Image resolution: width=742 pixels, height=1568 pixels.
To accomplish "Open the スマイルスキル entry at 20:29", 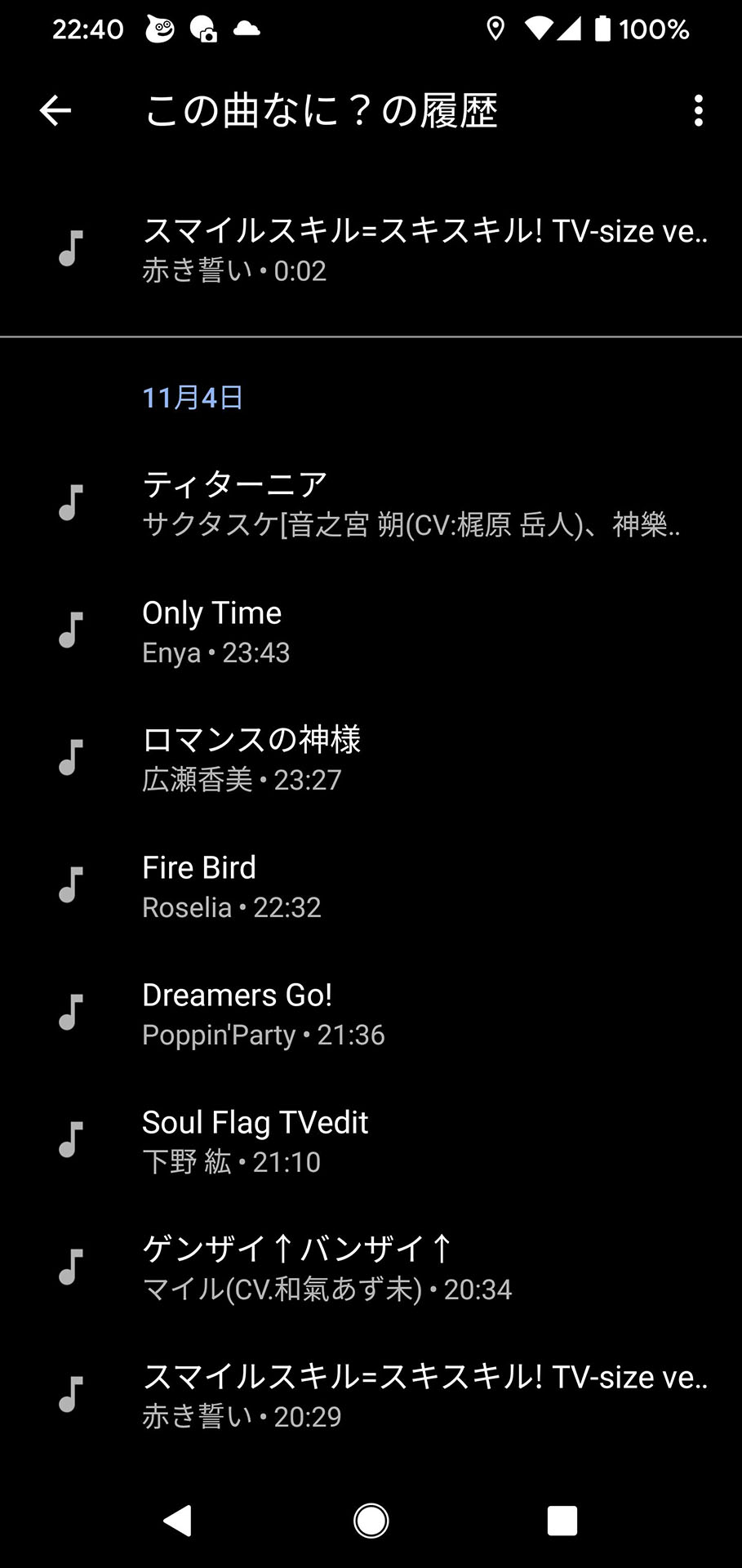I will [x=371, y=1395].
